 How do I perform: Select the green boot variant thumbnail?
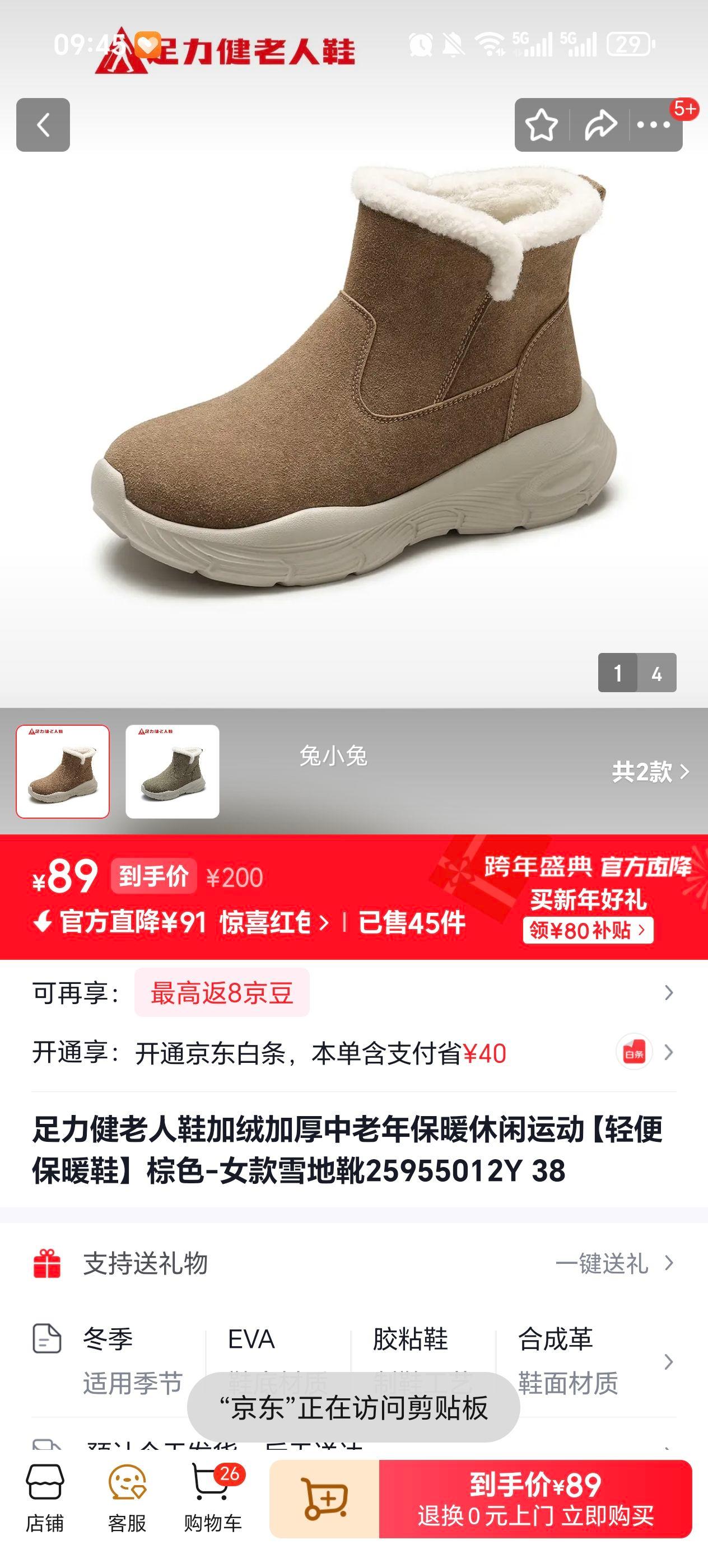[x=171, y=769]
